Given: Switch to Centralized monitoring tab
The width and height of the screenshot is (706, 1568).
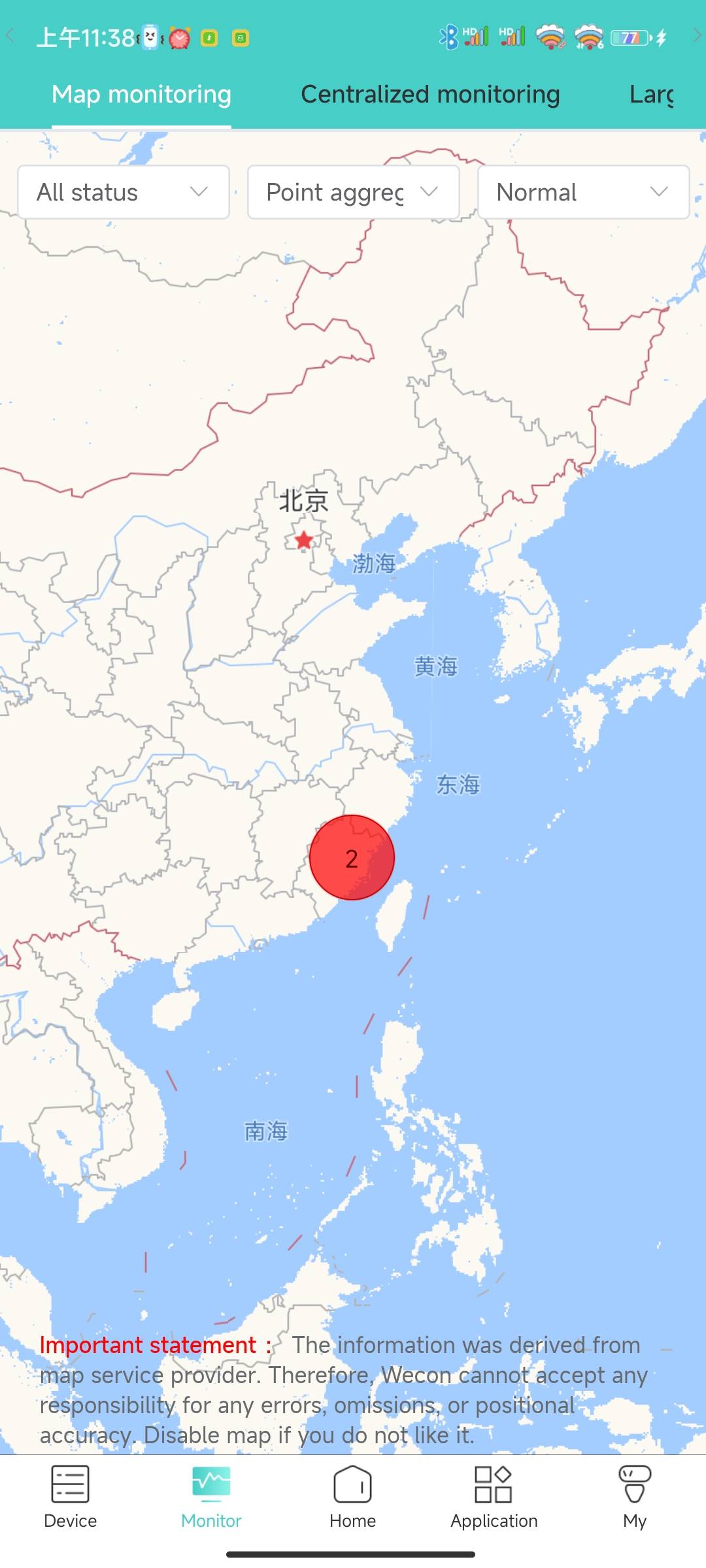Looking at the screenshot, I should (430, 95).
